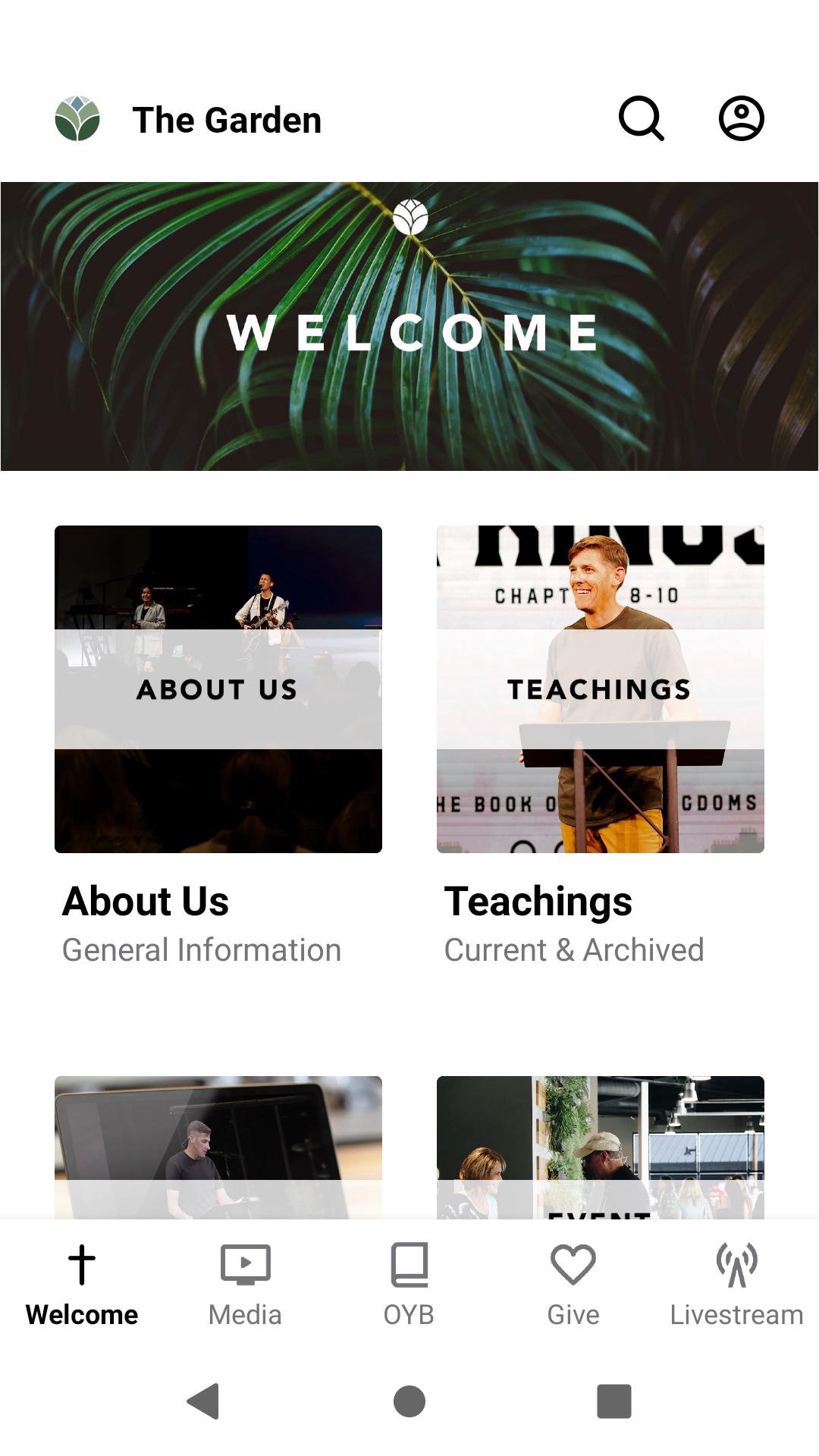This screenshot has width=819, height=1456.
Task: Select the Welcome tab
Action: click(x=82, y=1283)
